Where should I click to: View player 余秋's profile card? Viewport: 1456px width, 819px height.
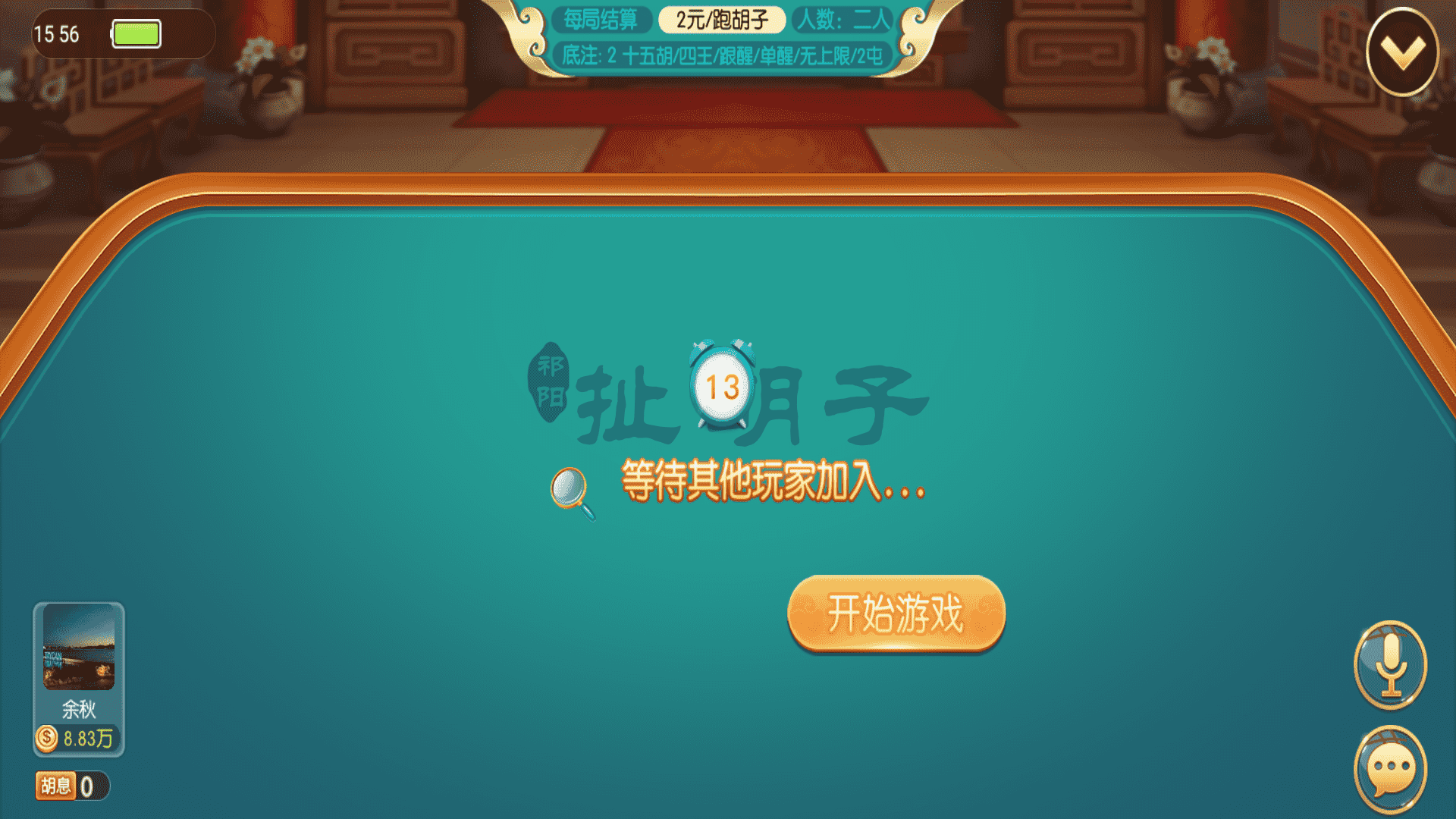point(79,678)
